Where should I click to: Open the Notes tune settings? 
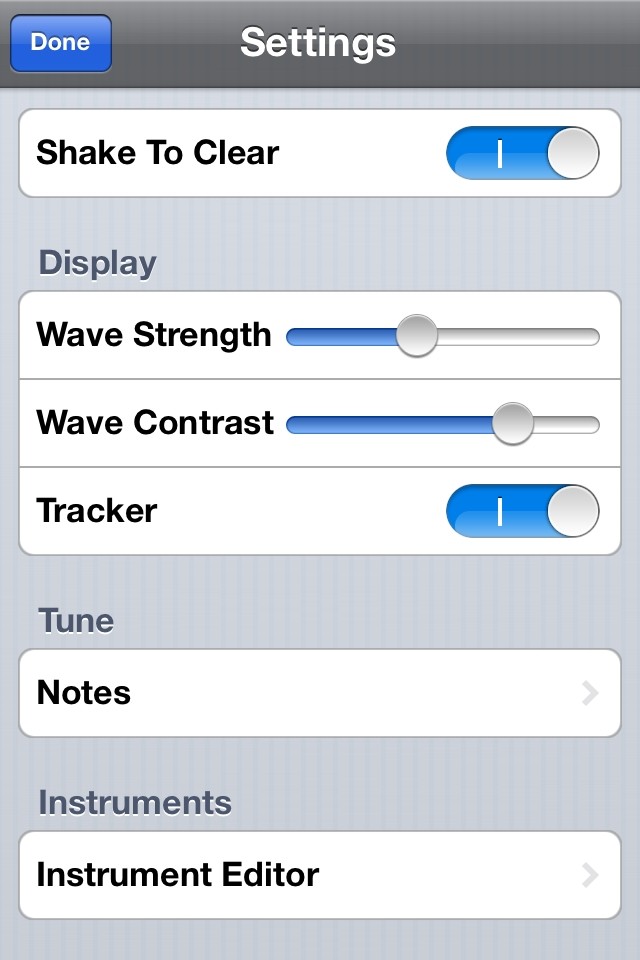point(320,693)
